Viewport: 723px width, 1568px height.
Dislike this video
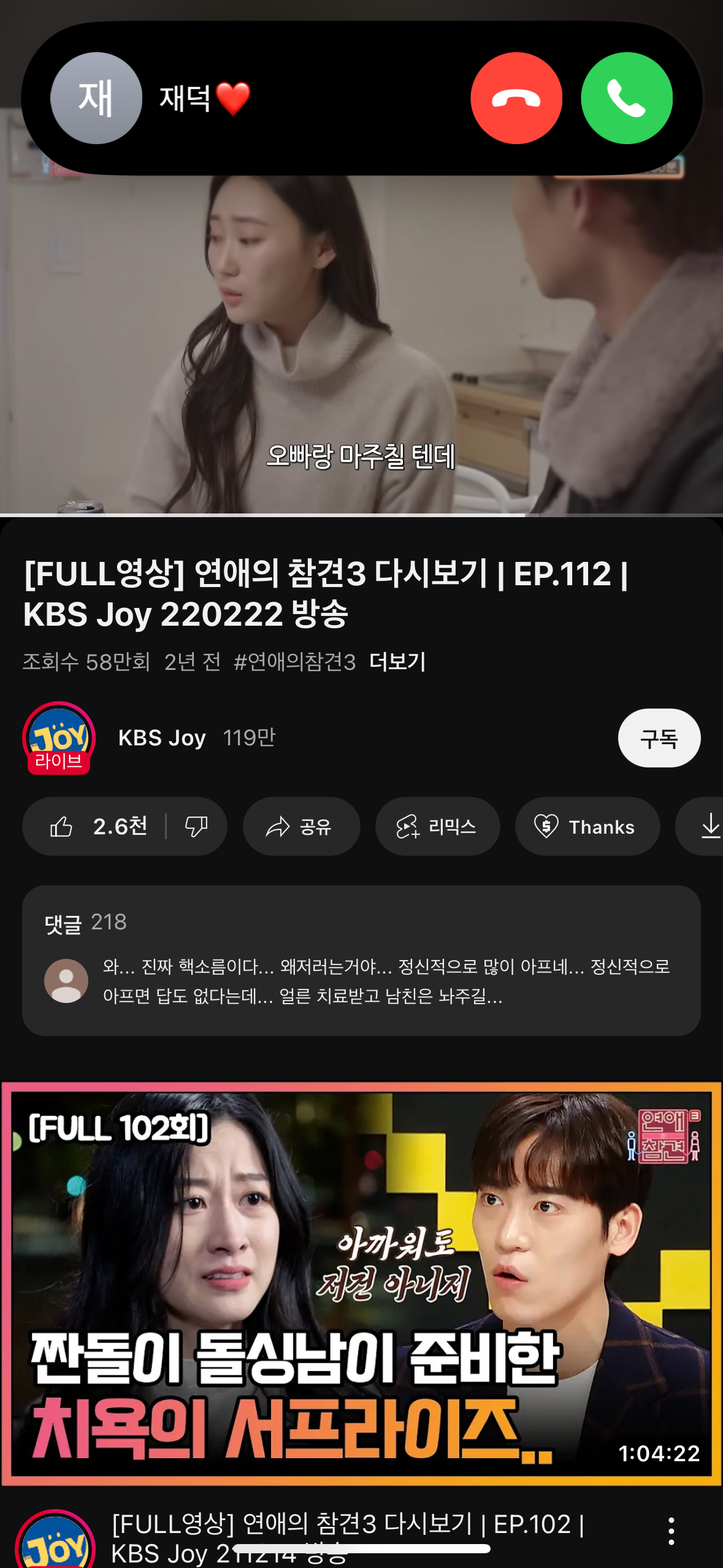(197, 826)
